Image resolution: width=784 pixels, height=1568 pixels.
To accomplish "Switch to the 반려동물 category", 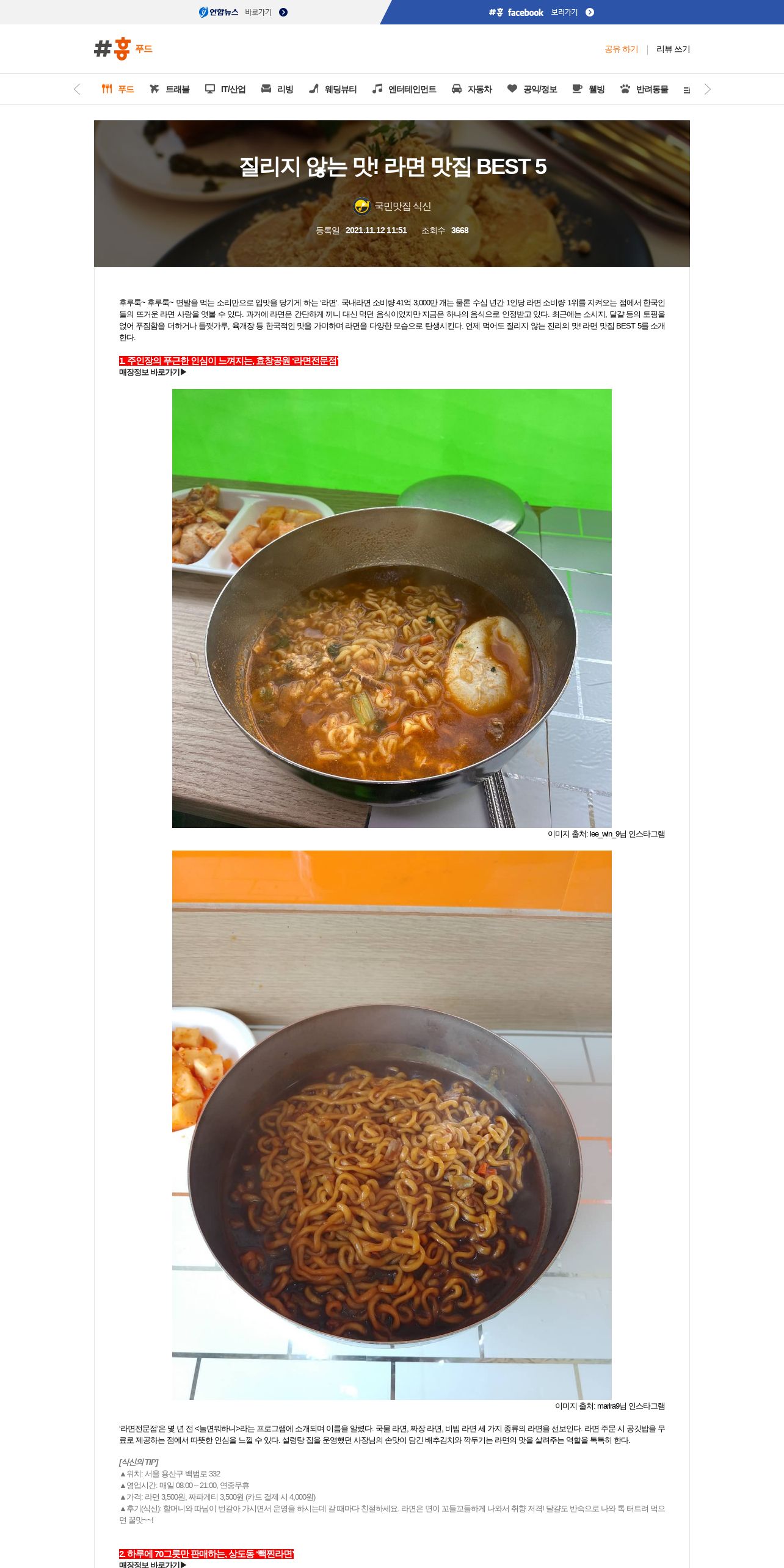I will pos(644,89).
